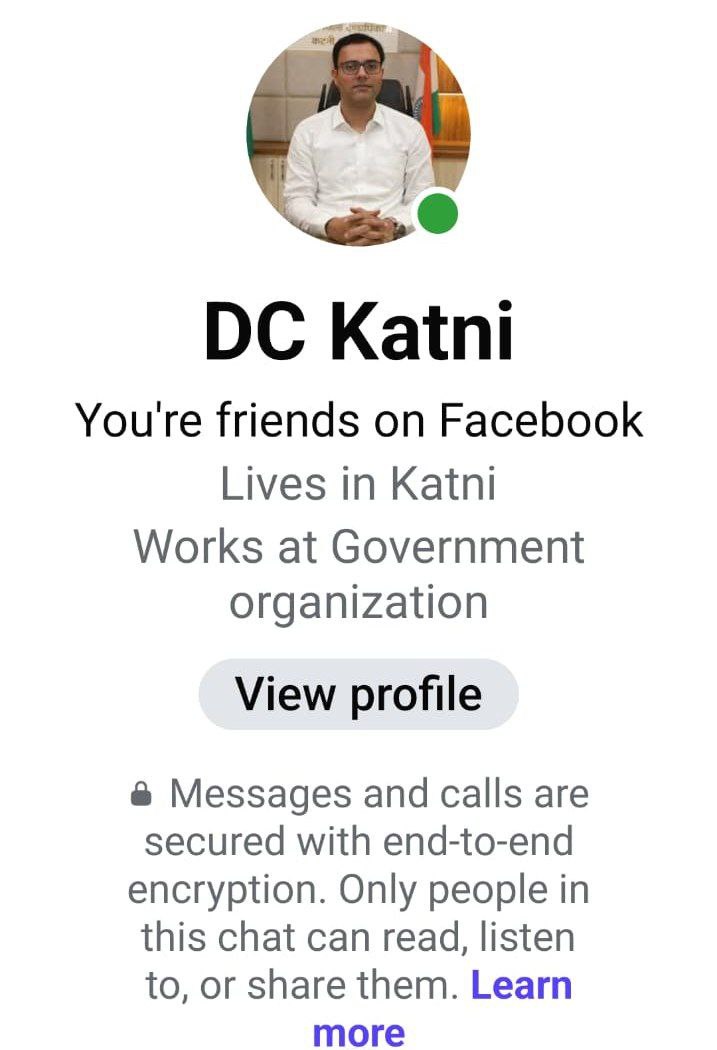Open DC Katni's profile picture
This screenshot has height=1050, width=717.
click(358, 133)
